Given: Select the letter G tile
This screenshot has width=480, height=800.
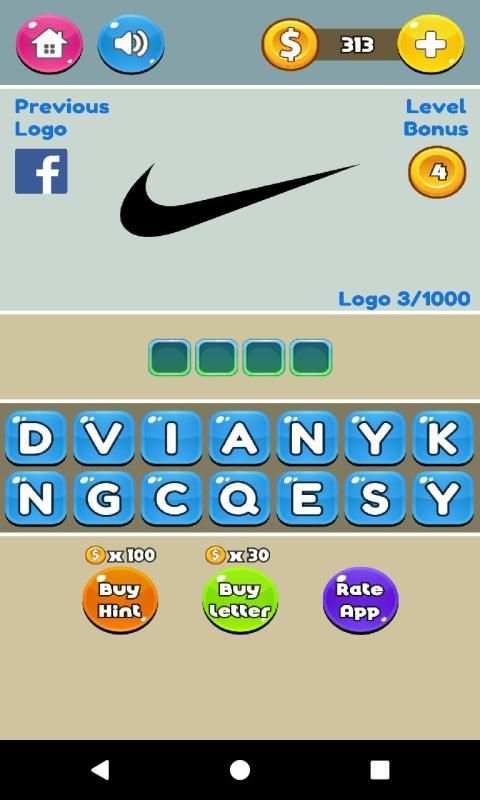Looking at the screenshot, I should point(104,498).
